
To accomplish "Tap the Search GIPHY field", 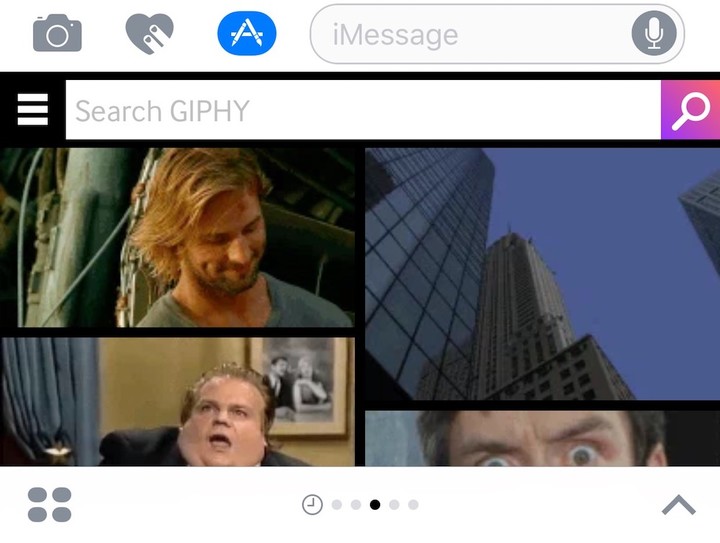I will 362,110.
